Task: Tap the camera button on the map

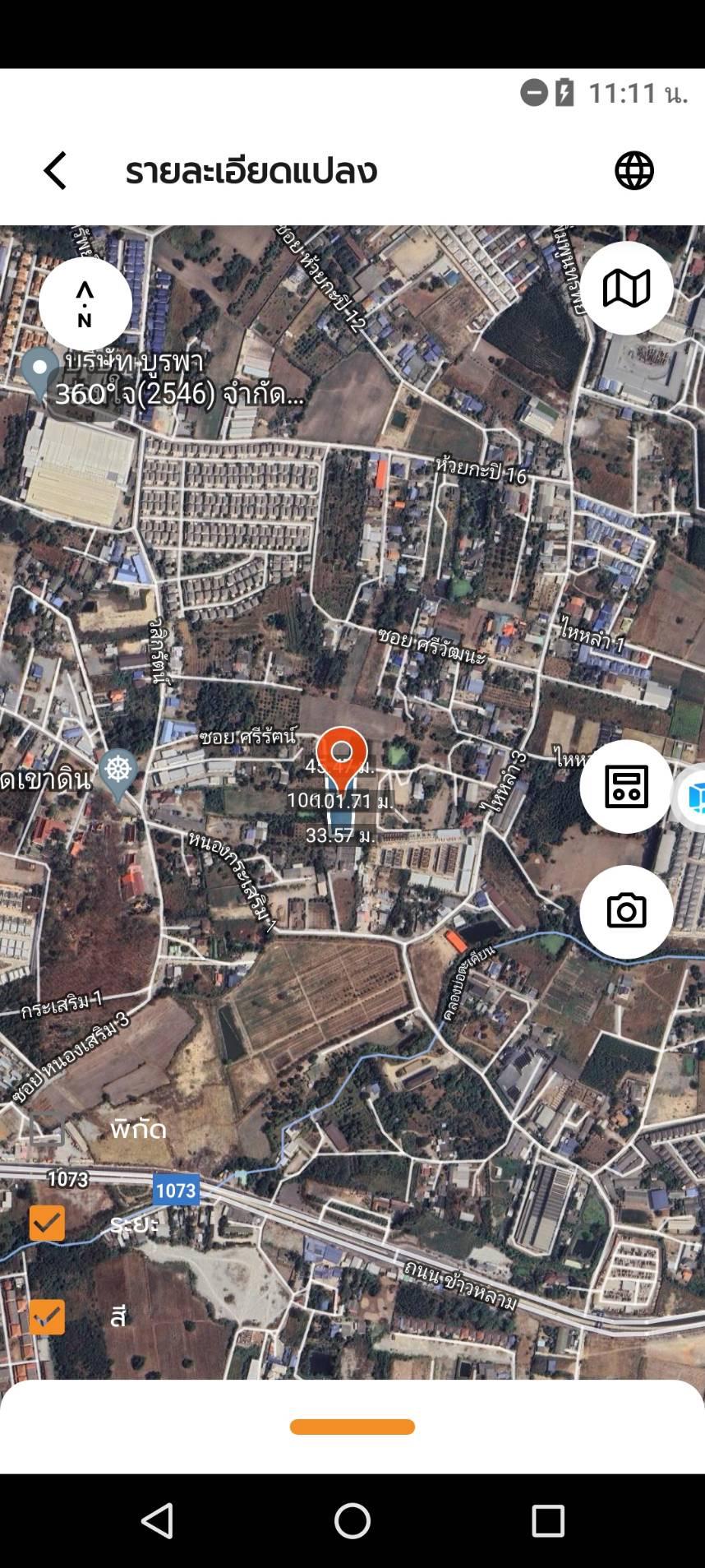Action: [x=626, y=912]
